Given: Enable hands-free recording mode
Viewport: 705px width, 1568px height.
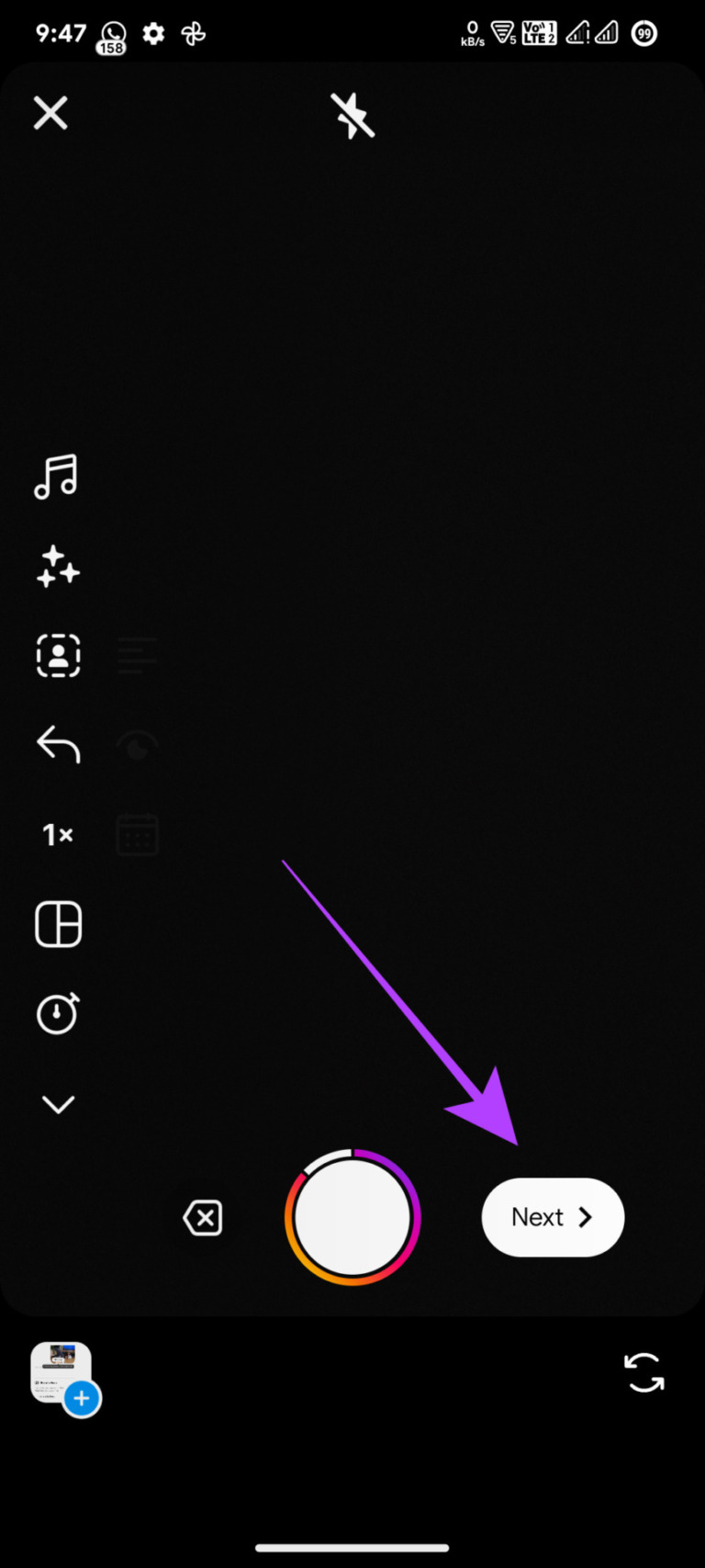Looking at the screenshot, I should click(x=58, y=1014).
